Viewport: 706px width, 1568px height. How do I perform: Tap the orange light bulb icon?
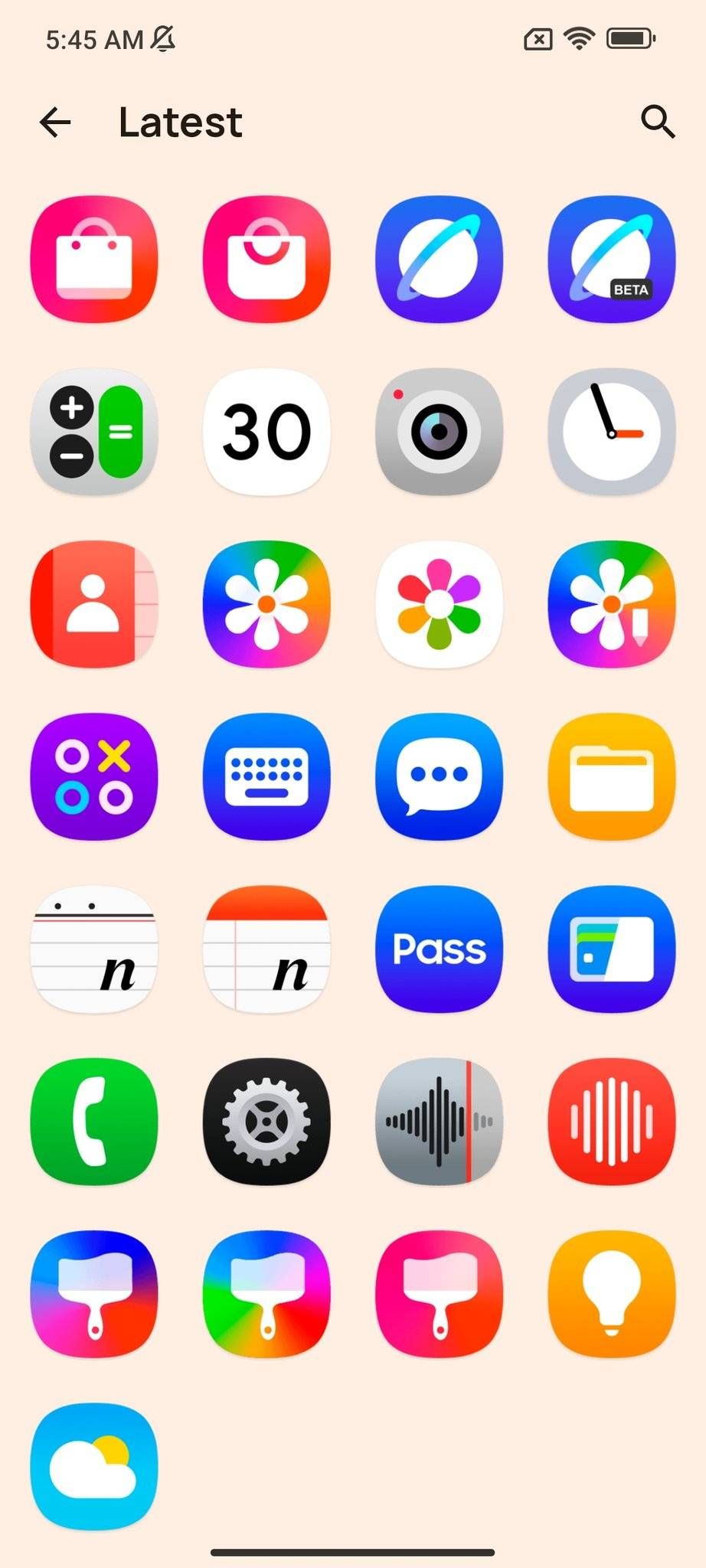tap(612, 1294)
